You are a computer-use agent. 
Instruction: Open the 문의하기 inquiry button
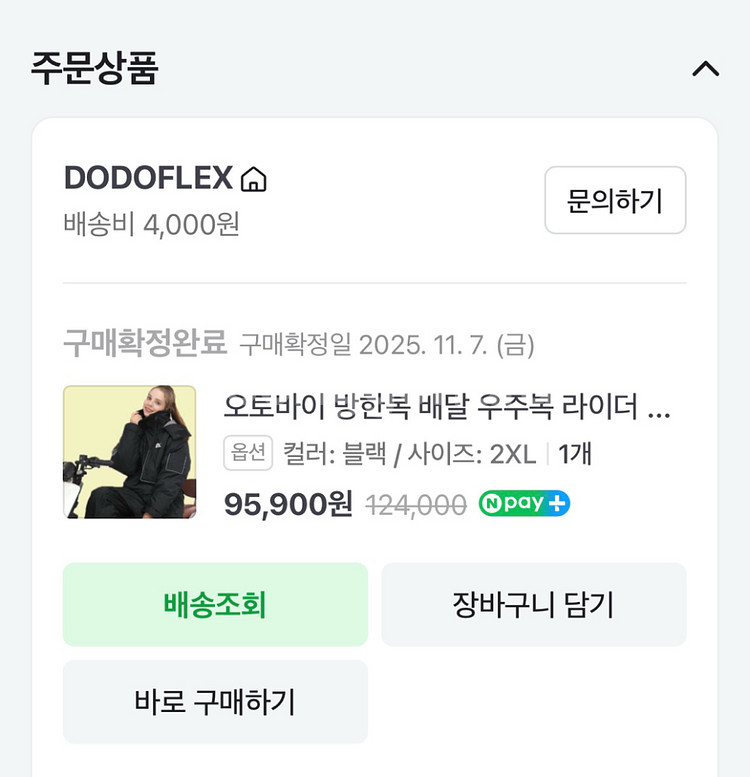coord(614,200)
